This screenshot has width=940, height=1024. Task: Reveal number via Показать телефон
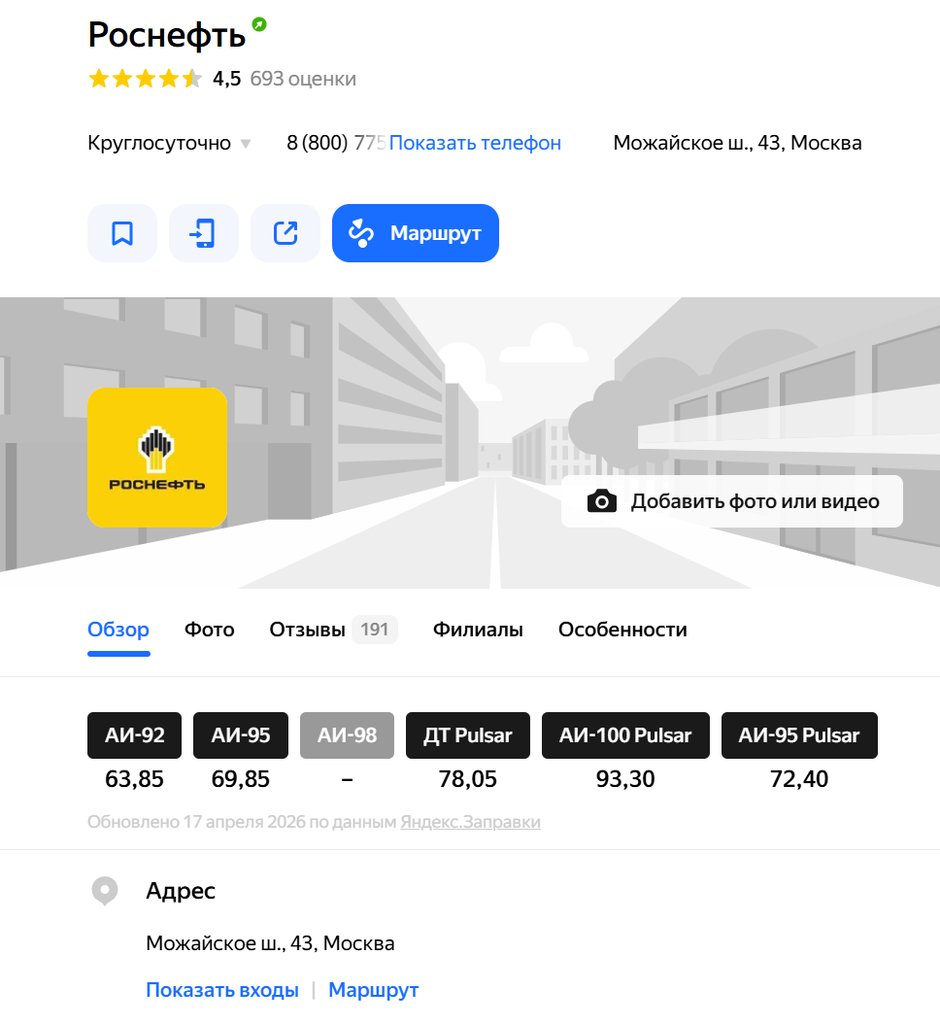[x=475, y=143]
